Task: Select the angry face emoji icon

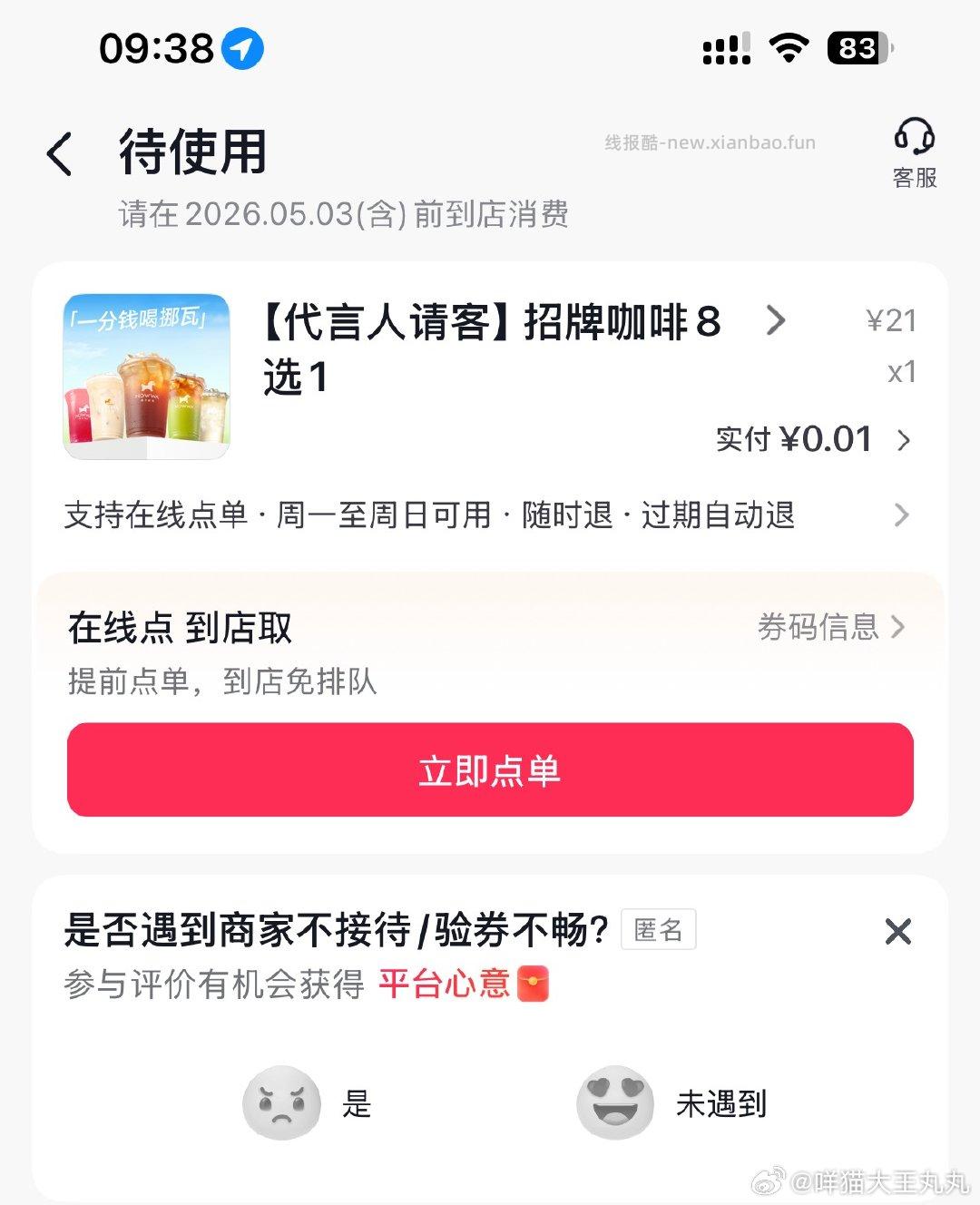Action: 282,1102
